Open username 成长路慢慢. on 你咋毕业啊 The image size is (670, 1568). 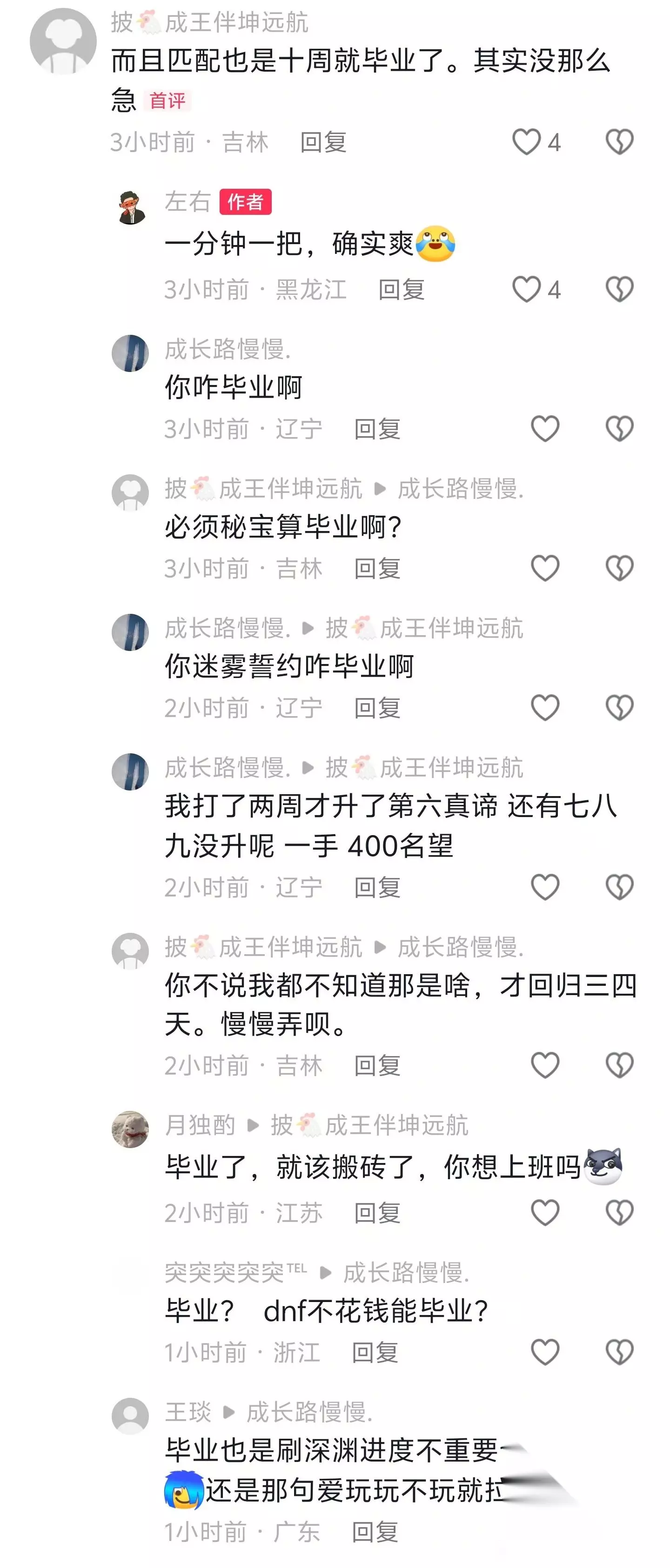[x=228, y=349]
